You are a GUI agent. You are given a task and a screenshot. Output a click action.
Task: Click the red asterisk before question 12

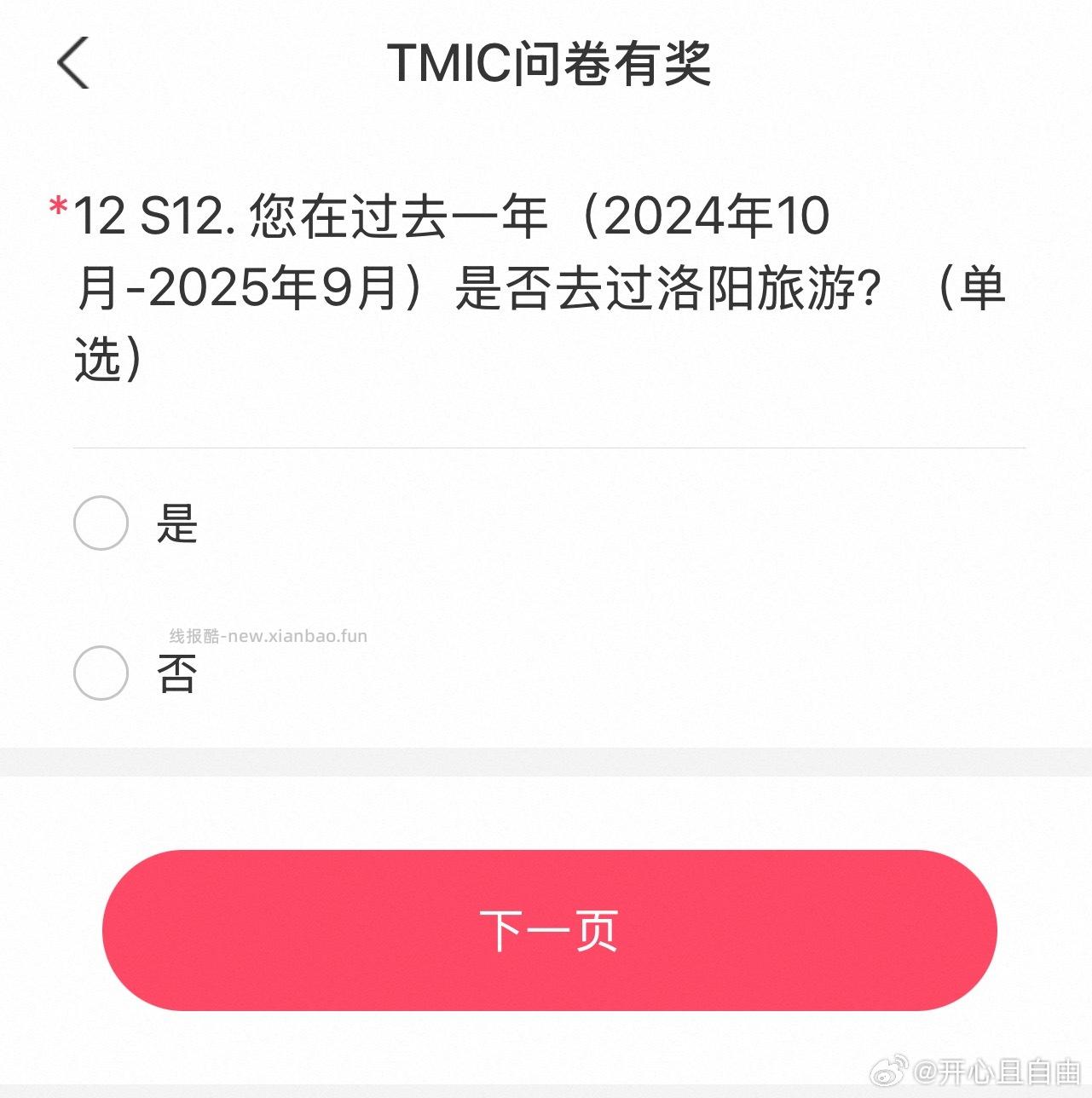point(58,208)
